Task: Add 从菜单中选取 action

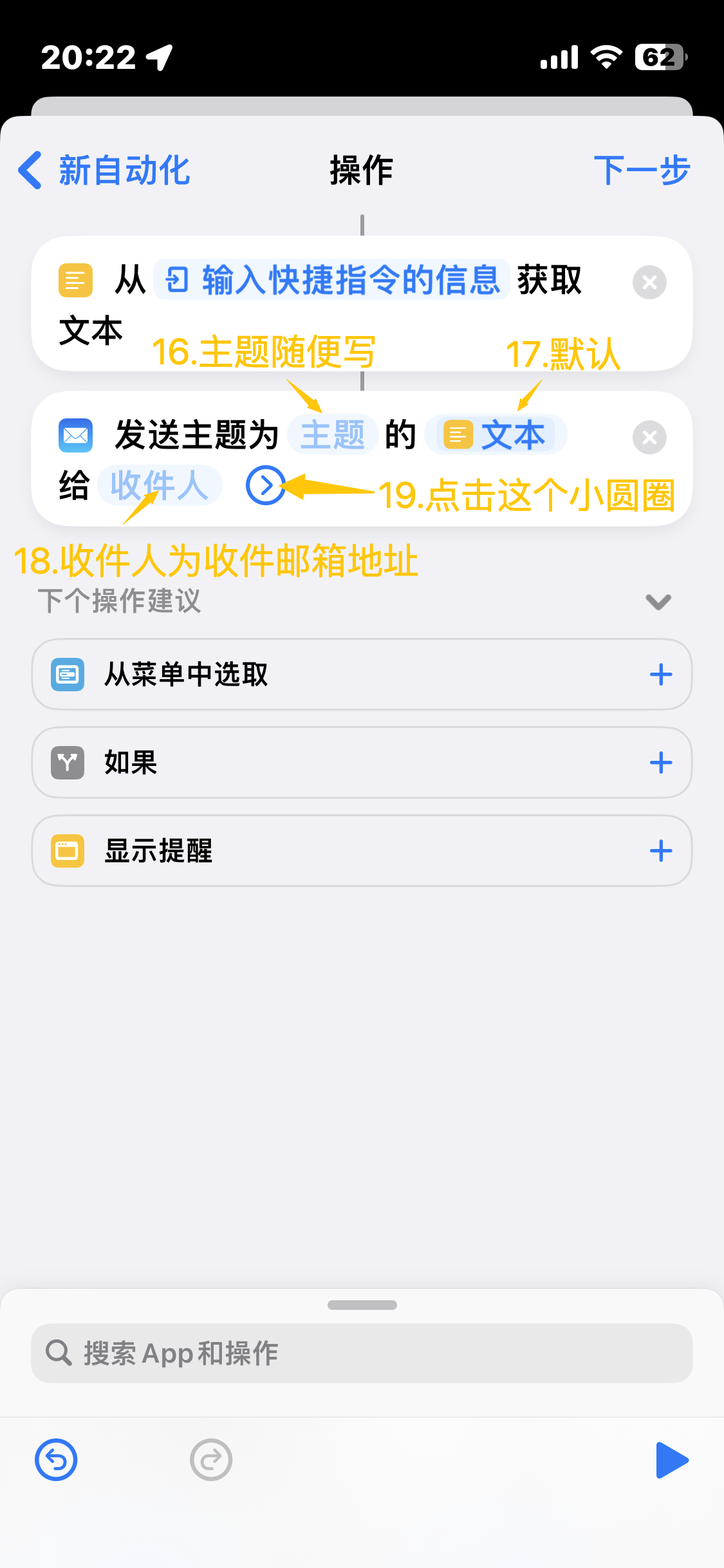Action: tap(661, 675)
